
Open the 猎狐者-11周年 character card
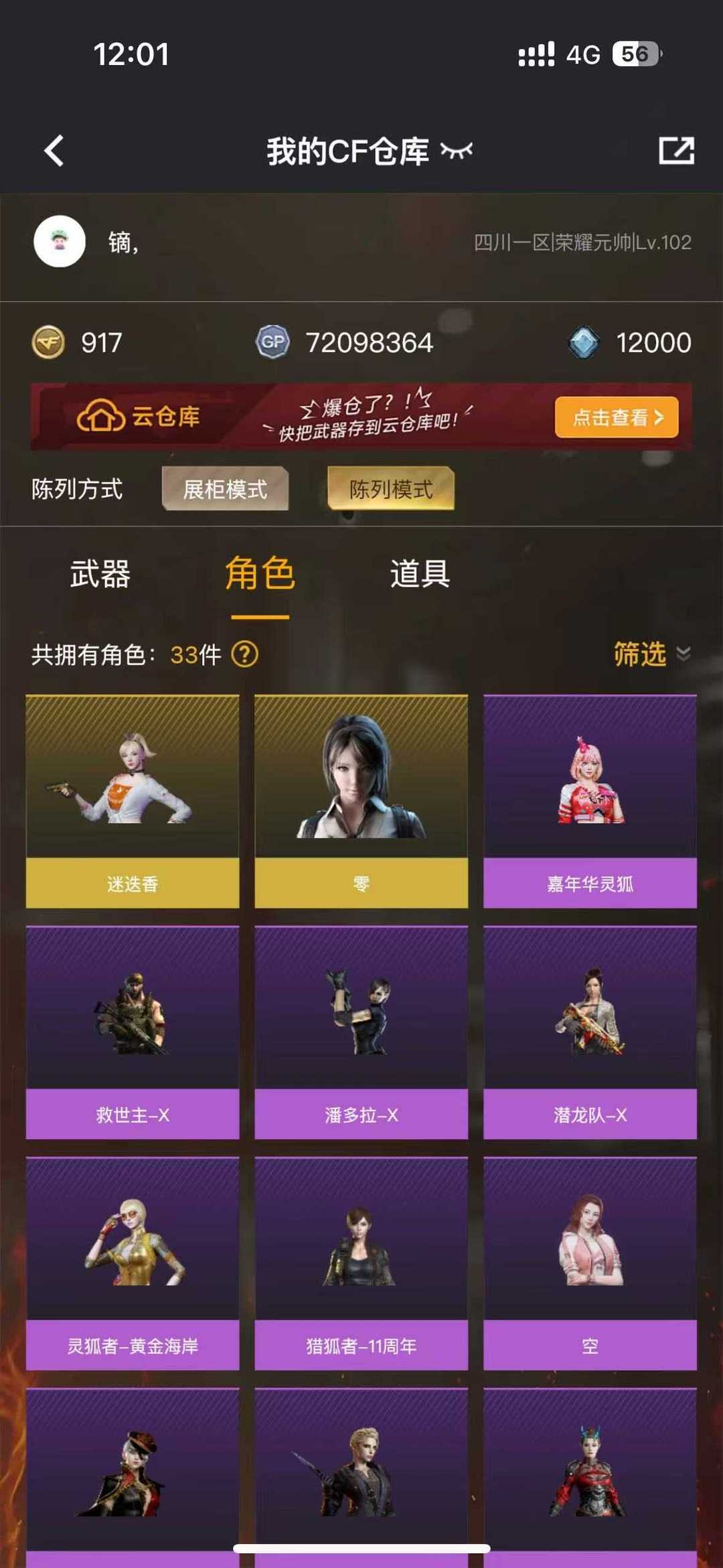(361, 1263)
